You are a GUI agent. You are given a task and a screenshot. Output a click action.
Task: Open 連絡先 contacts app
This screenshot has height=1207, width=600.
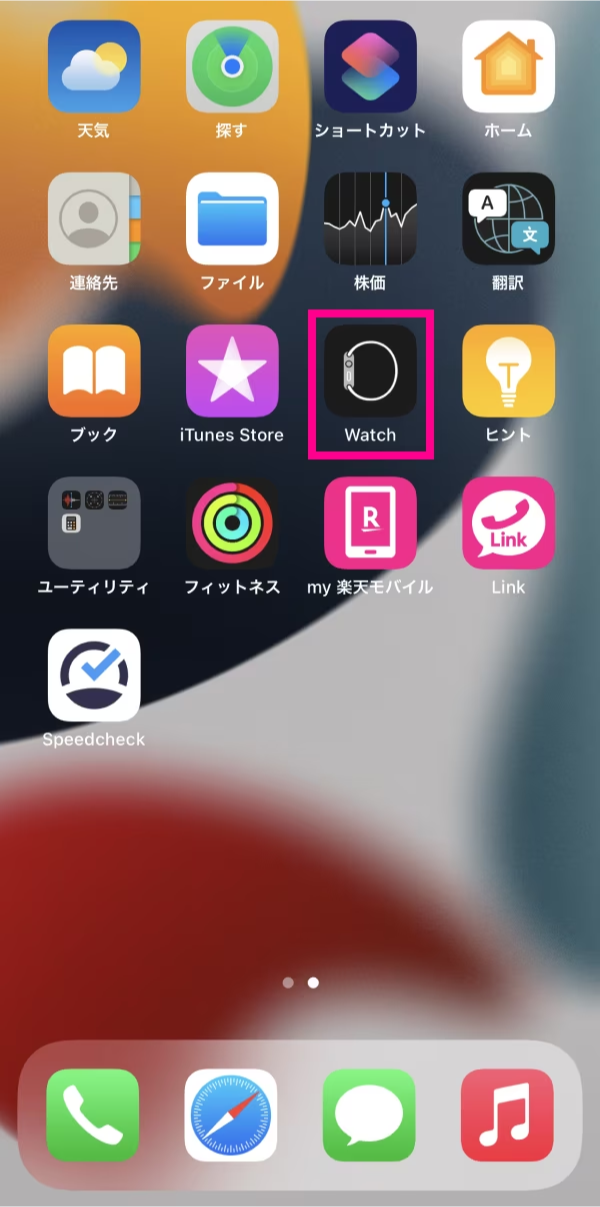[94, 219]
